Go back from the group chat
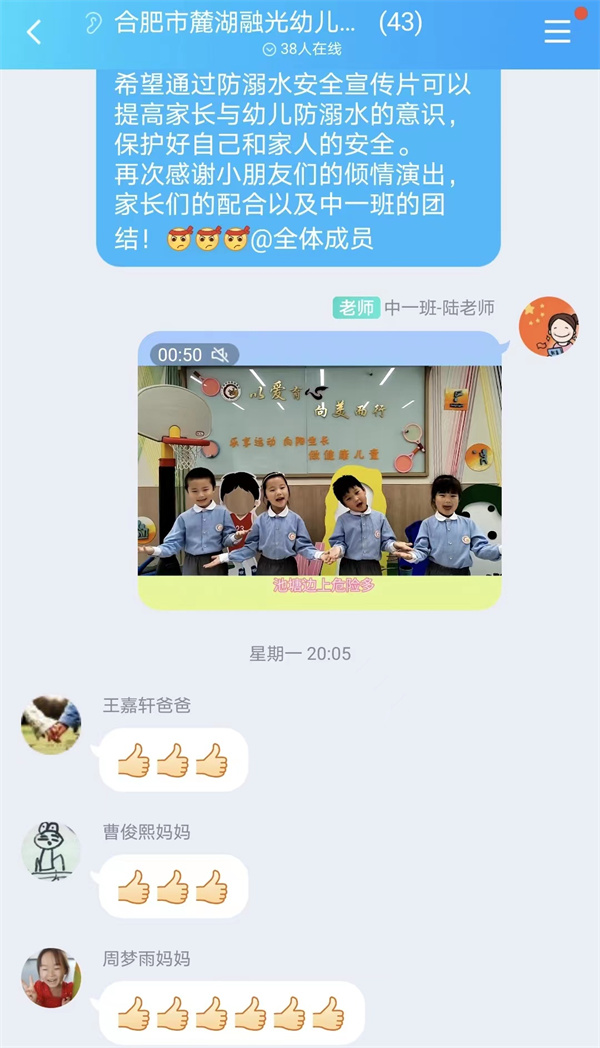The image size is (600, 1048). [x=34, y=32]
